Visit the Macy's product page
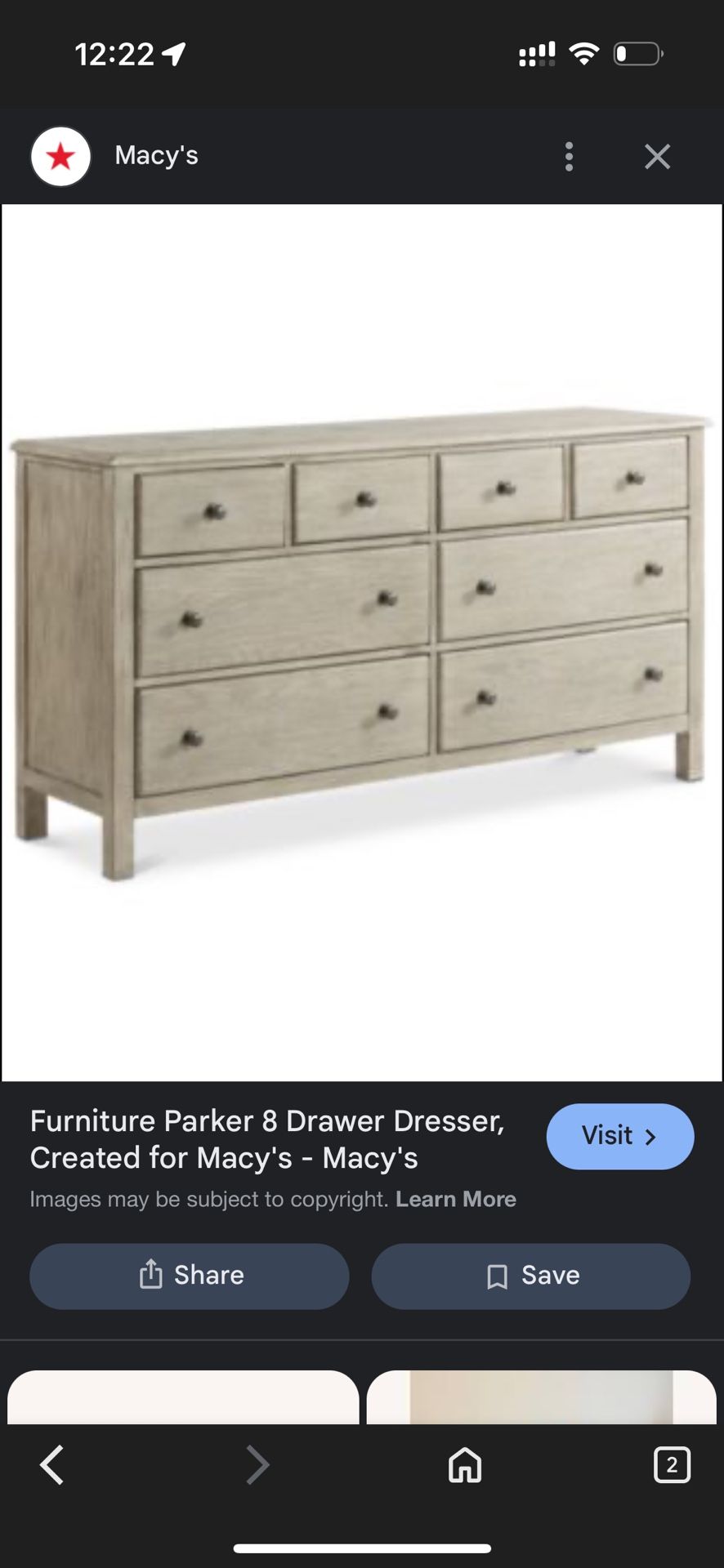The height and width of the screenshot is (1568, 724). point(619,1136)
